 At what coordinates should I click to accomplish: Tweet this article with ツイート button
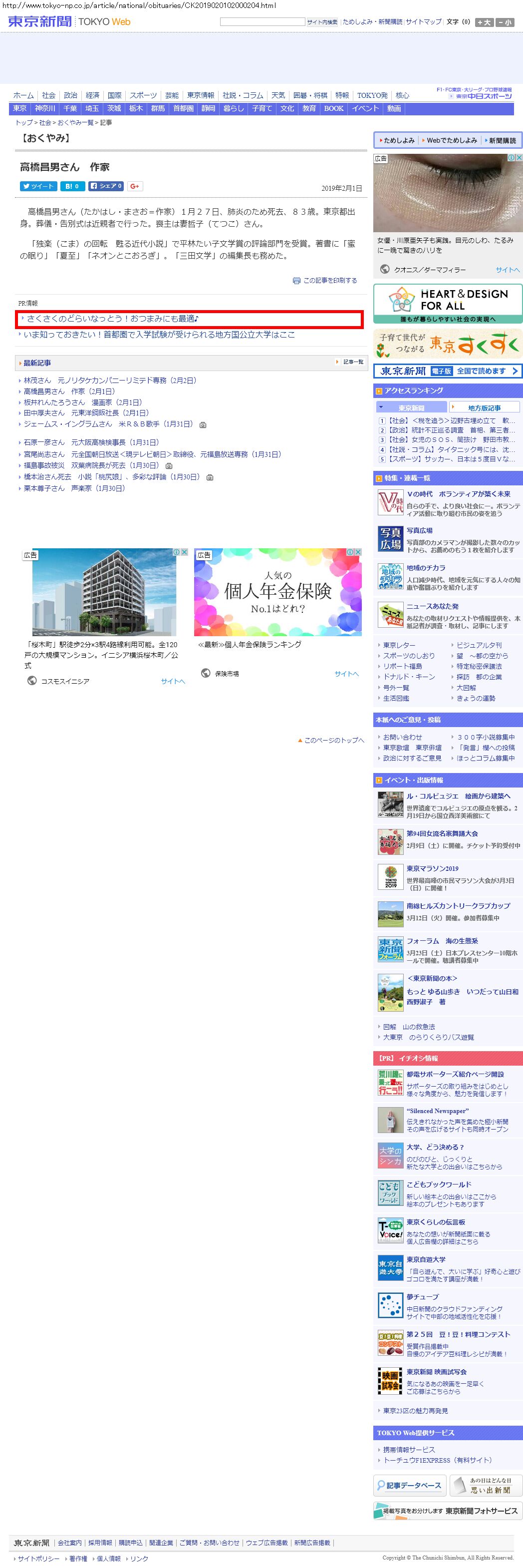(38, 186)
